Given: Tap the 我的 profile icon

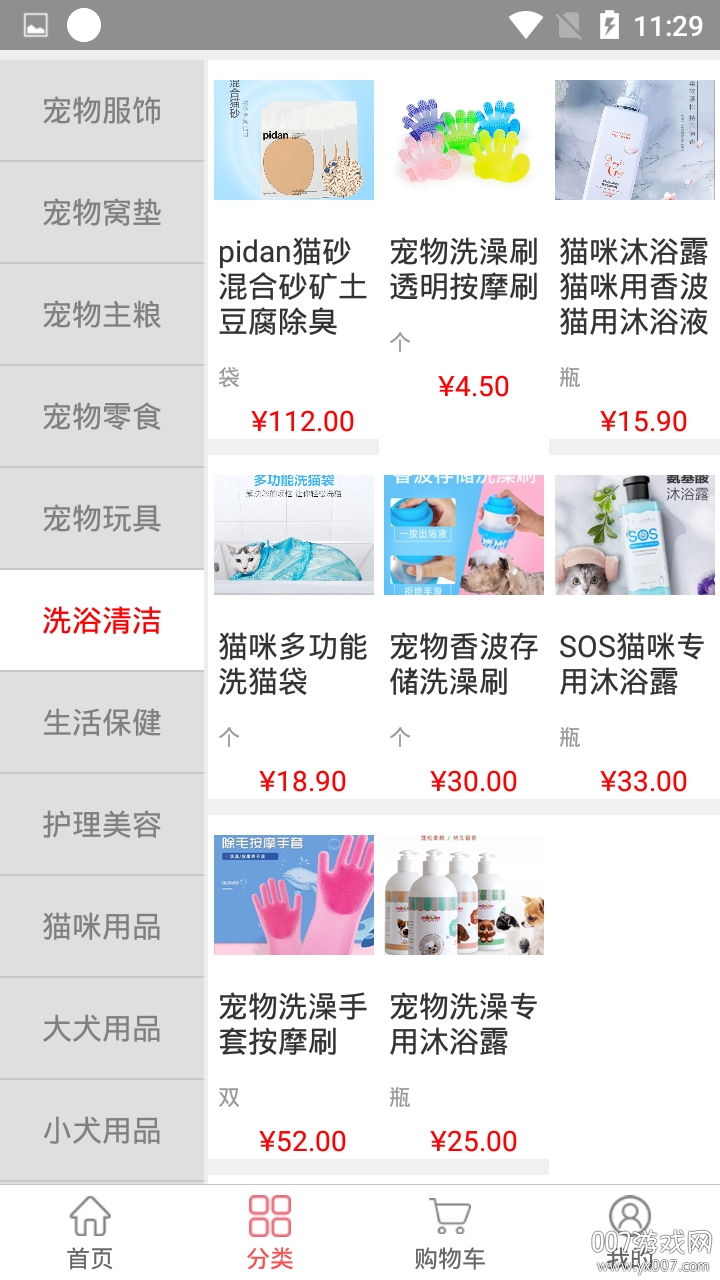Looking at the screenshot, I should pyautogui.click(x=630, y=1215).
